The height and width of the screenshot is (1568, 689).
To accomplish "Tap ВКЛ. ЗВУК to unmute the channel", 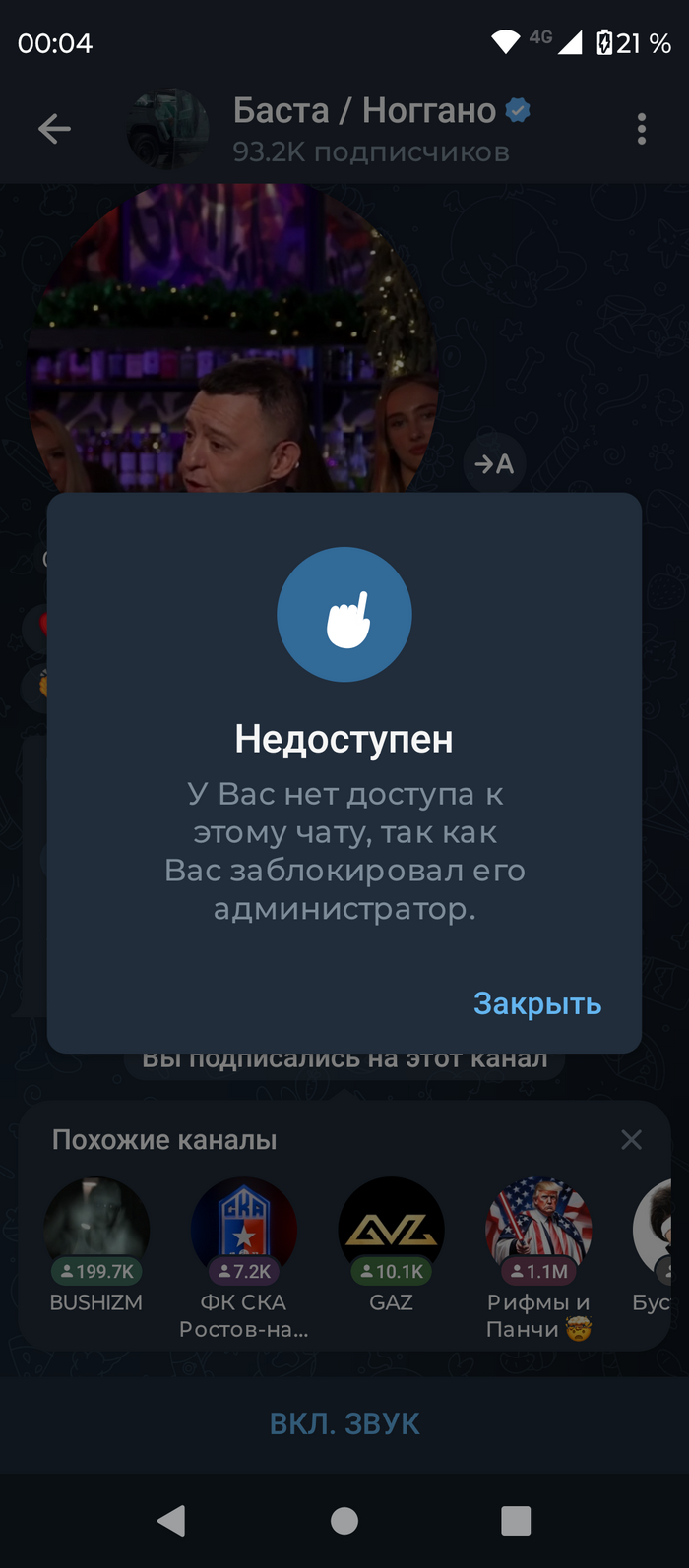I will (x=344, y=1423).
